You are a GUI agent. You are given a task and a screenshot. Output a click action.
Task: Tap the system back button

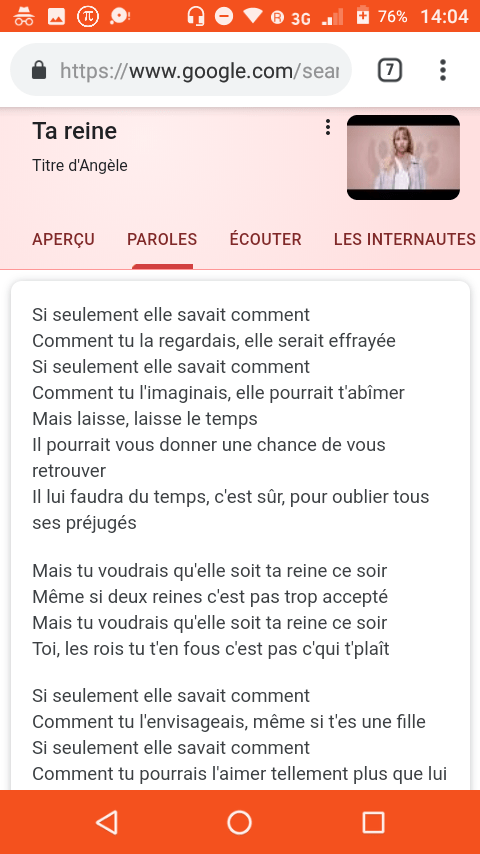click(107, 822)
